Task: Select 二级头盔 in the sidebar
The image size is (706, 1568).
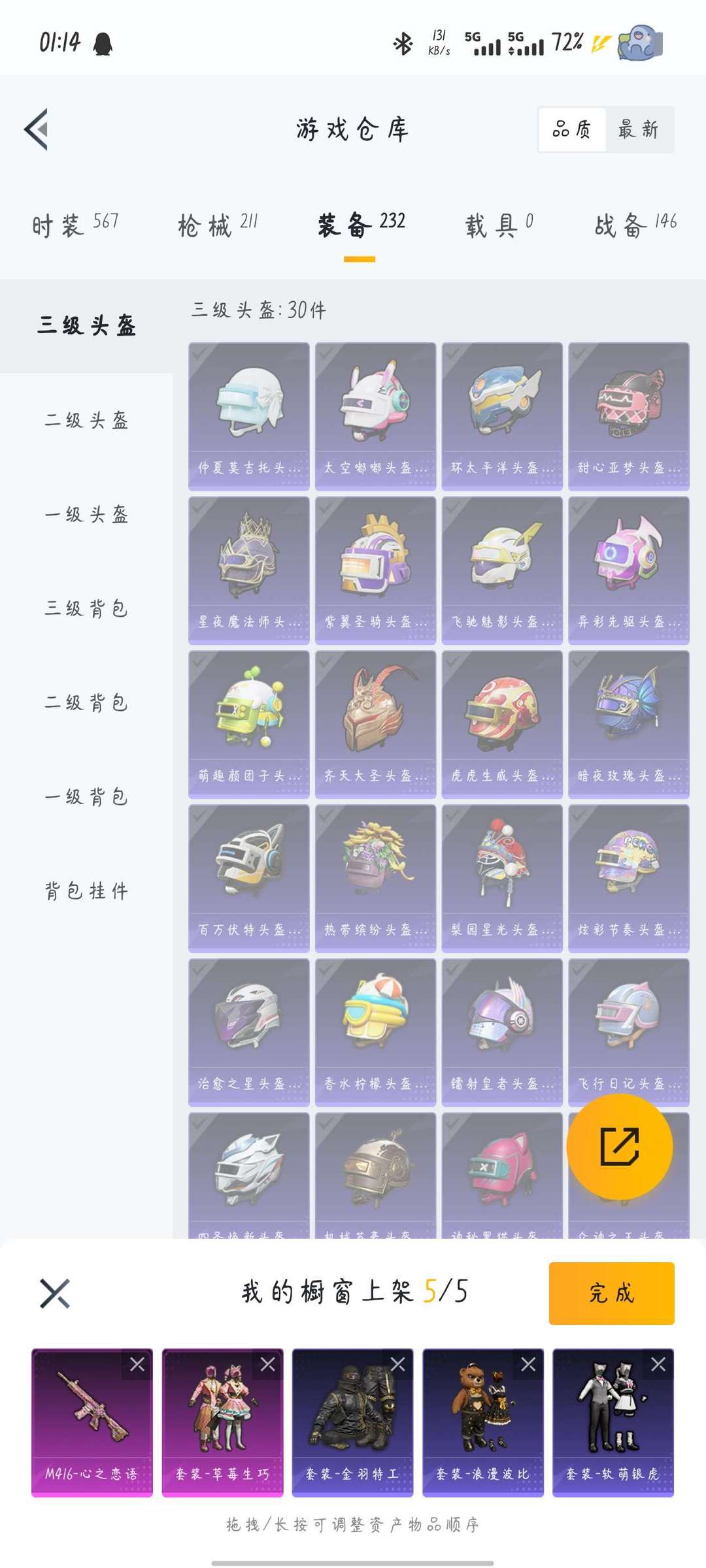Action: click(x=86, y=420)
